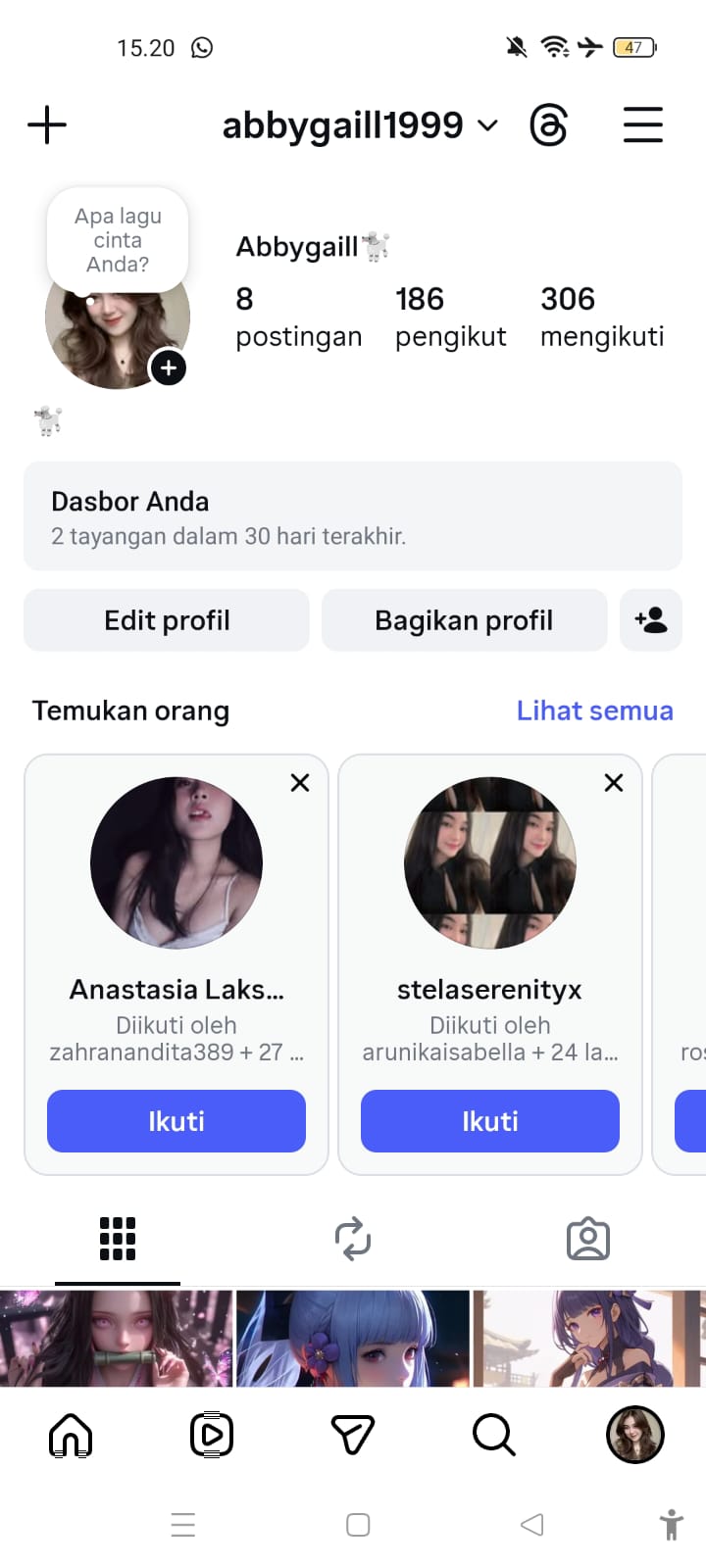Tap the system back button
This screenshot has width=706, height=1568.
(x=531, y=1525)
